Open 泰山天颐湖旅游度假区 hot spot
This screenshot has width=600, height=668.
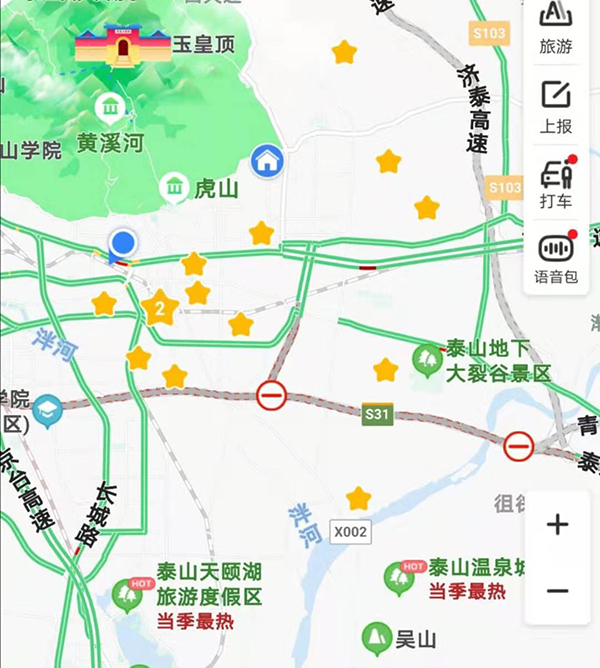pos(127,595)
